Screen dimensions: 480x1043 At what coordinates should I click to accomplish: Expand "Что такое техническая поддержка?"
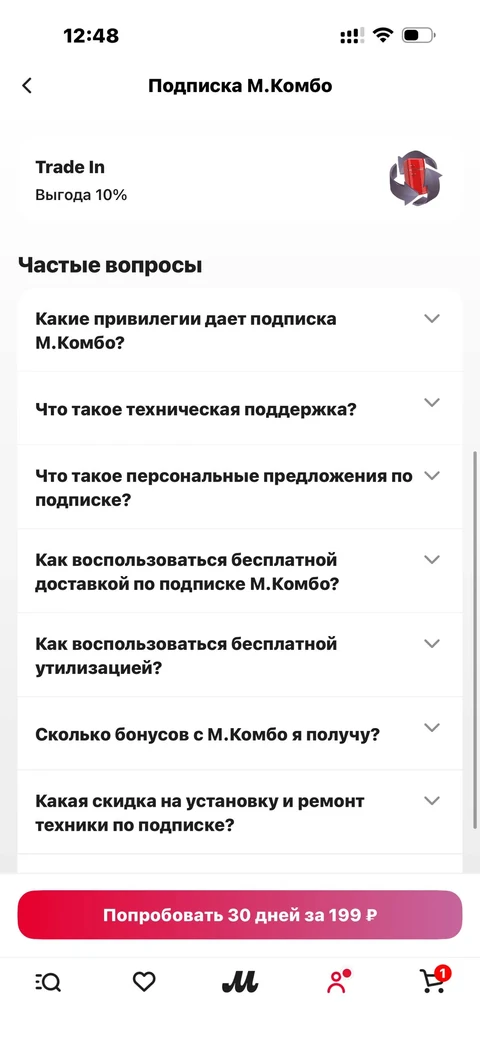[x=239, y=408]
